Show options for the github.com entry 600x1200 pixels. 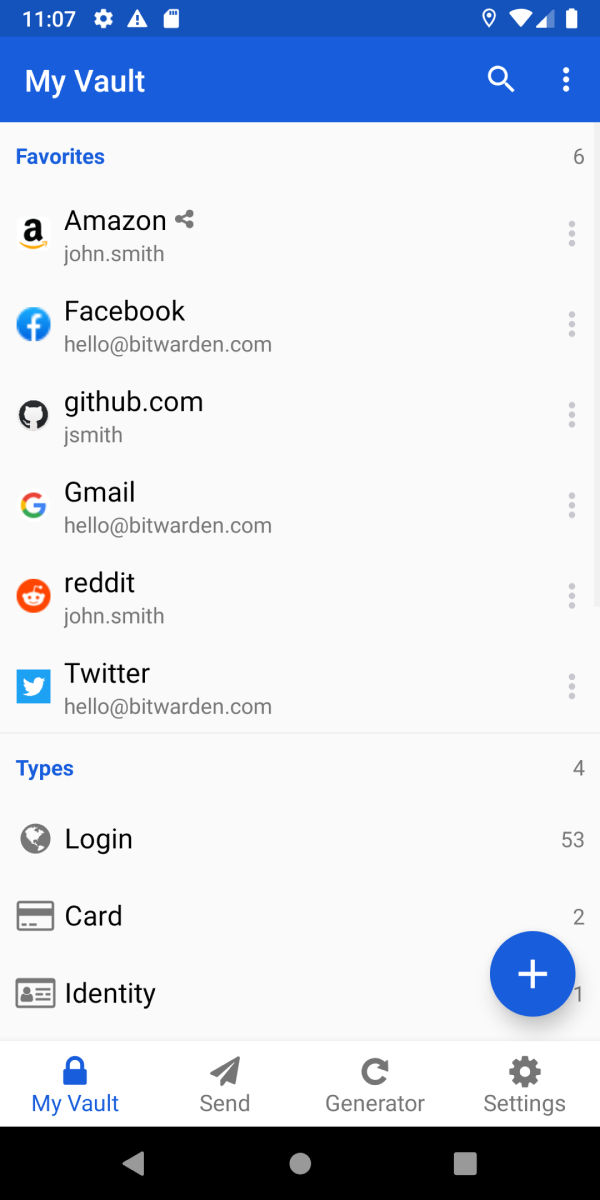point(572,415)
